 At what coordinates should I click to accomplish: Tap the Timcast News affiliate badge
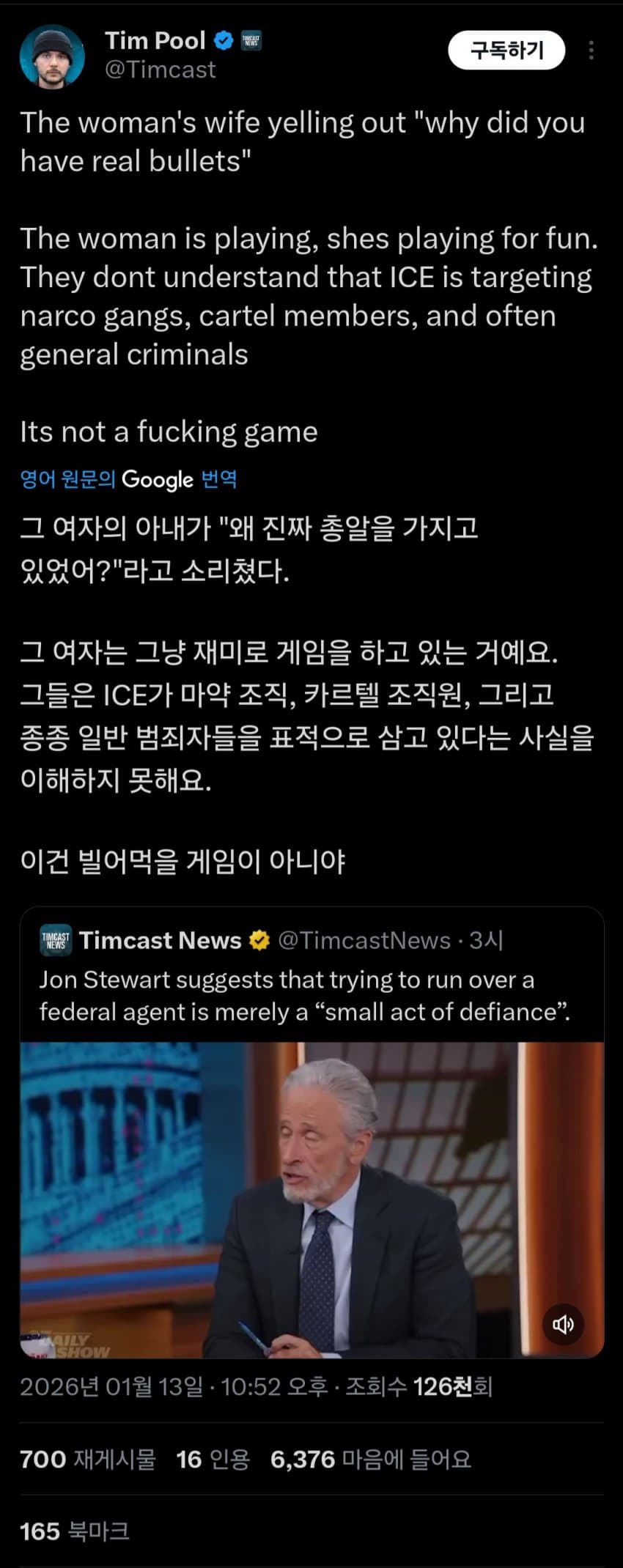(x=251, y=41)
